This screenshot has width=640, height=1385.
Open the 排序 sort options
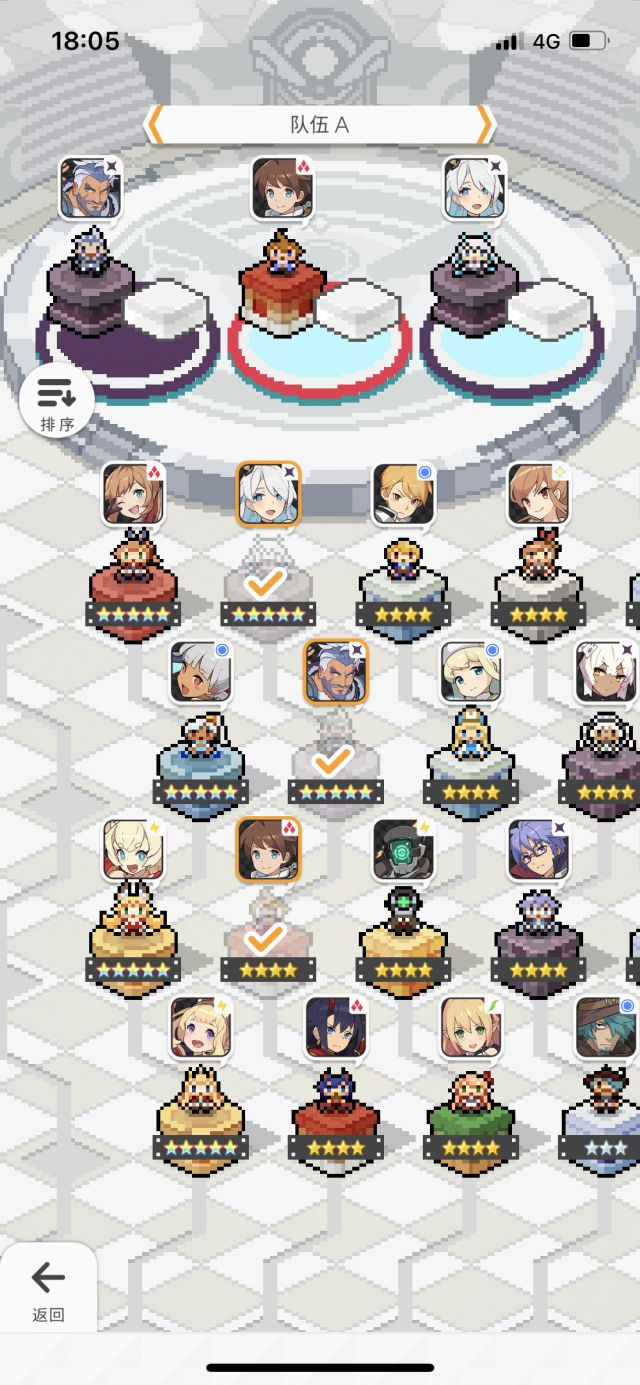57,401
